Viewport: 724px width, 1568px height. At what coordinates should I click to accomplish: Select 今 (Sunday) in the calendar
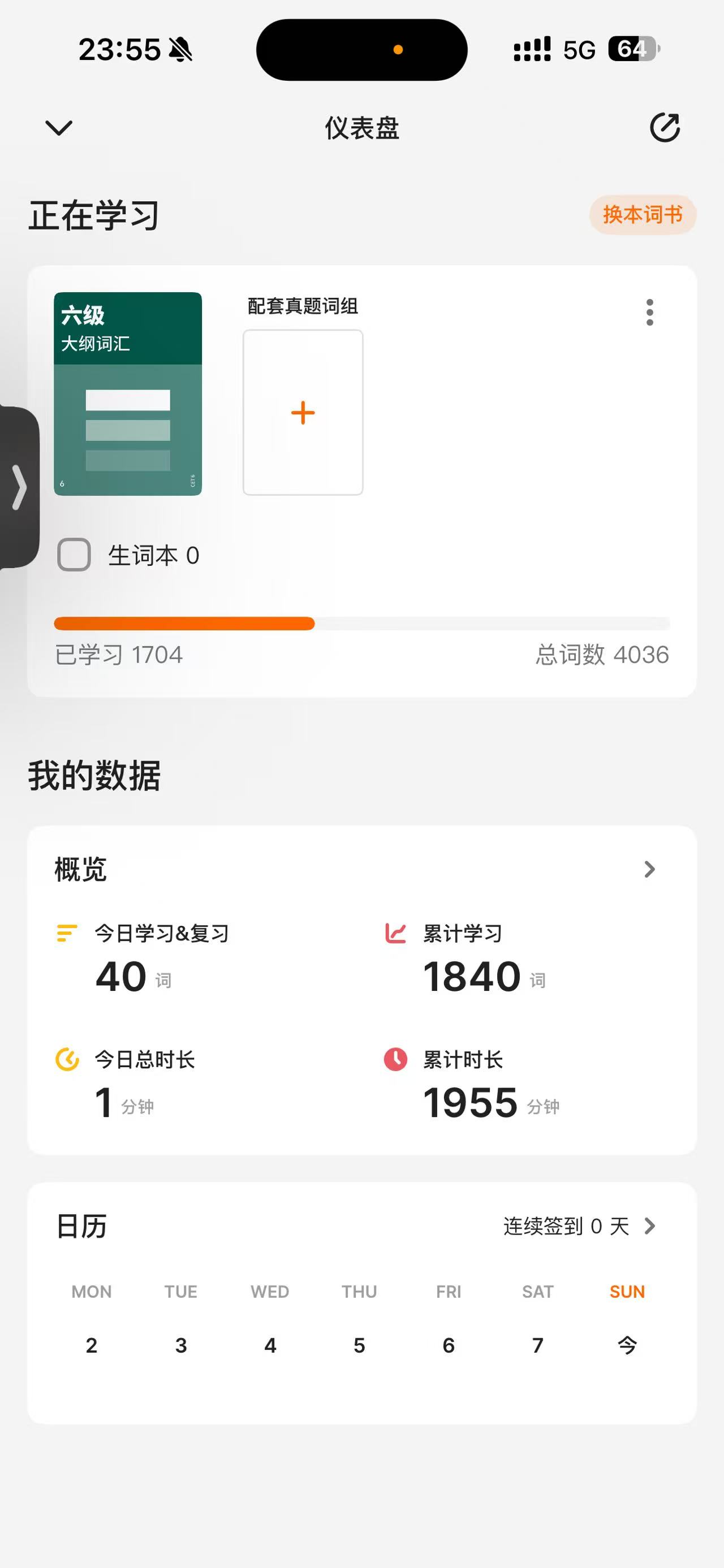[627, 1345]
